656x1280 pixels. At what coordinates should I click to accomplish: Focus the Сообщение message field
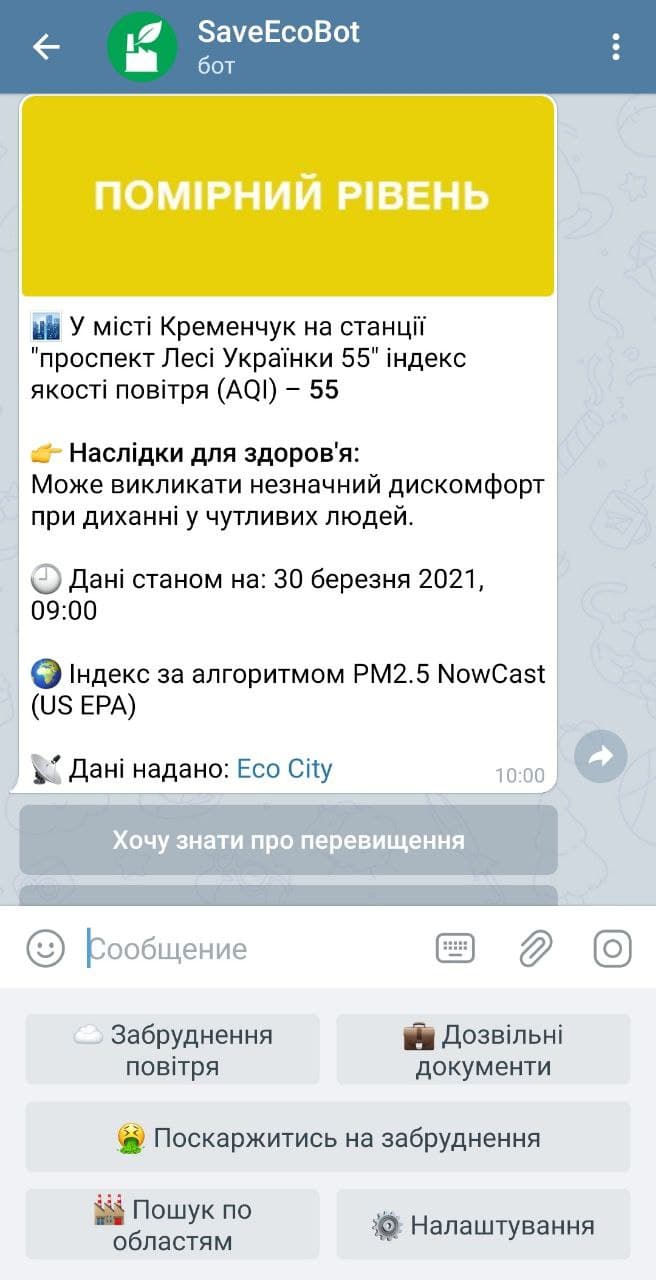pos(250,948)
